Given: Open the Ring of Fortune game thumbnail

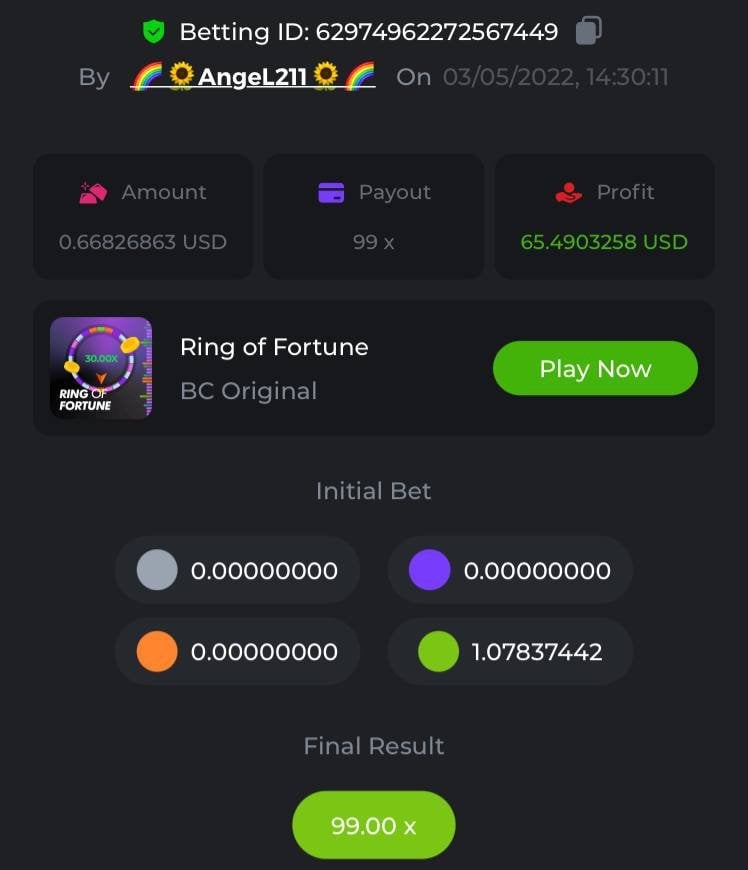Looking at the screenshot, I should 101,367.
